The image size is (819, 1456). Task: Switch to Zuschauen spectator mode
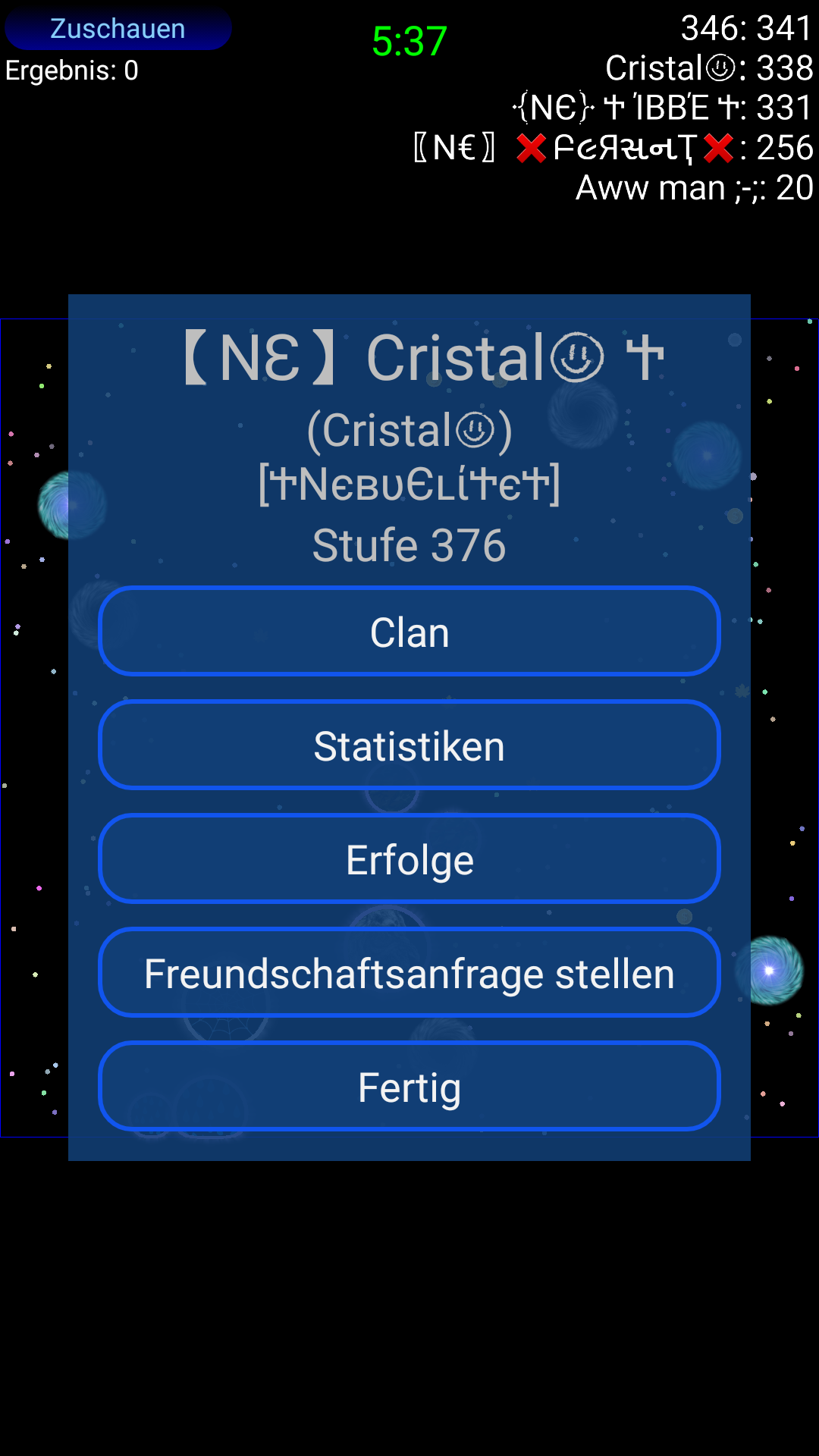click(117, 29)
